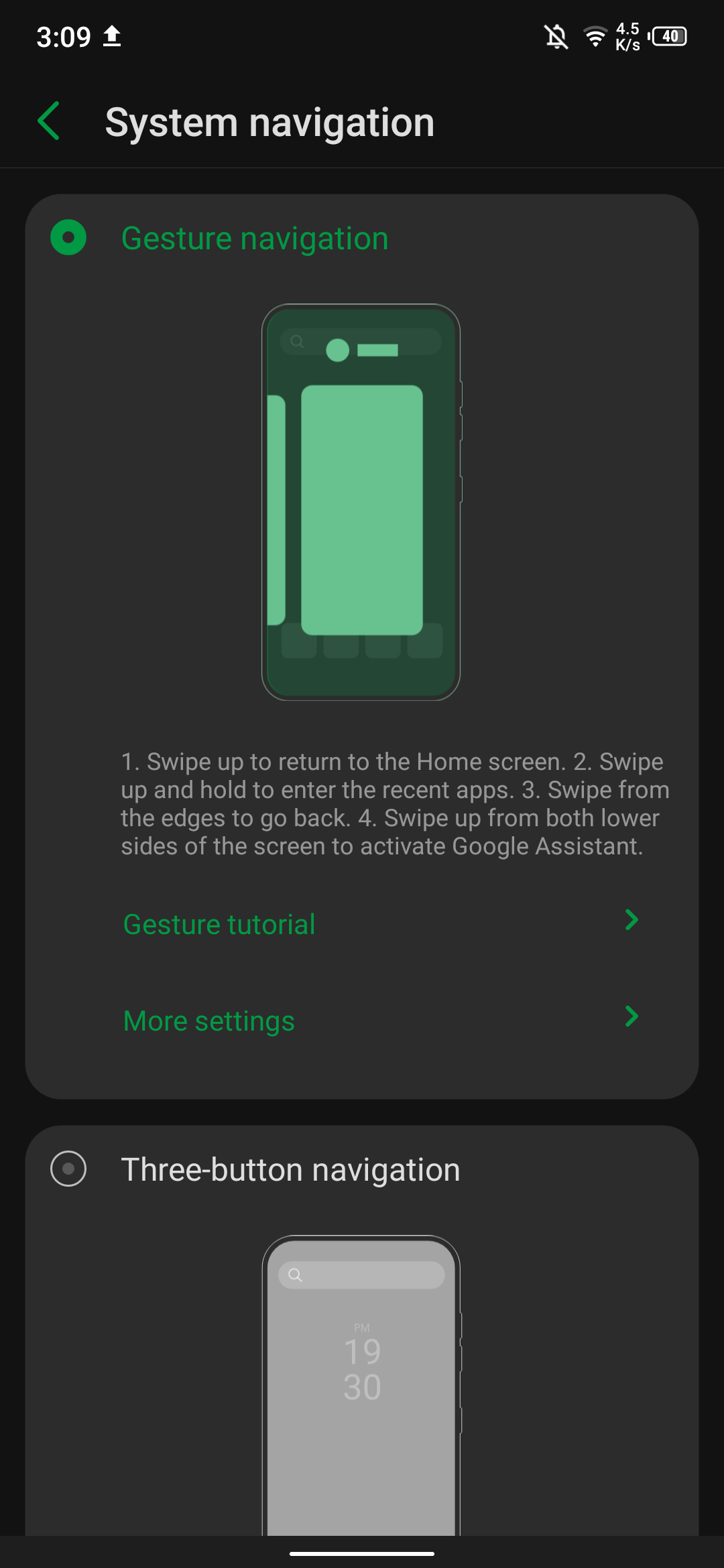Image resolution: width=724 pixels, height=1568 pixels.
Task: Open Gesture tutorial
Action: point(381,923)
